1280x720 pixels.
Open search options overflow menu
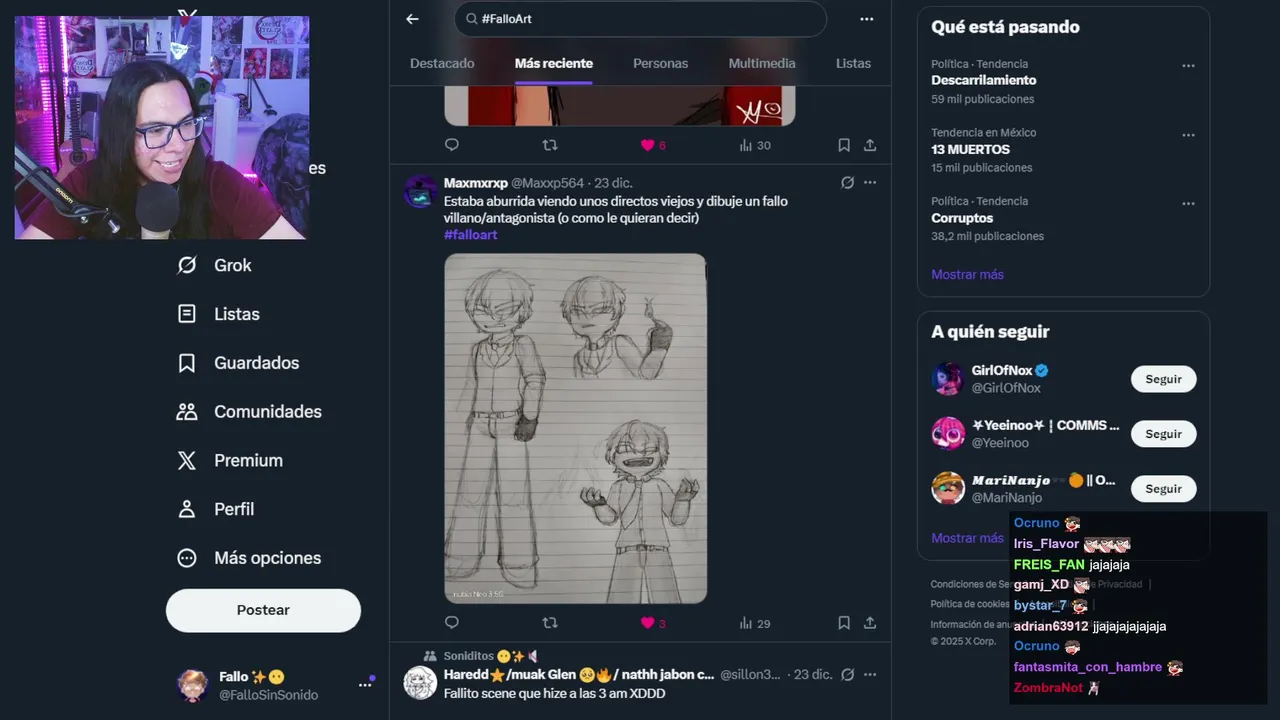pyautogui.click(x=866, y=19)
